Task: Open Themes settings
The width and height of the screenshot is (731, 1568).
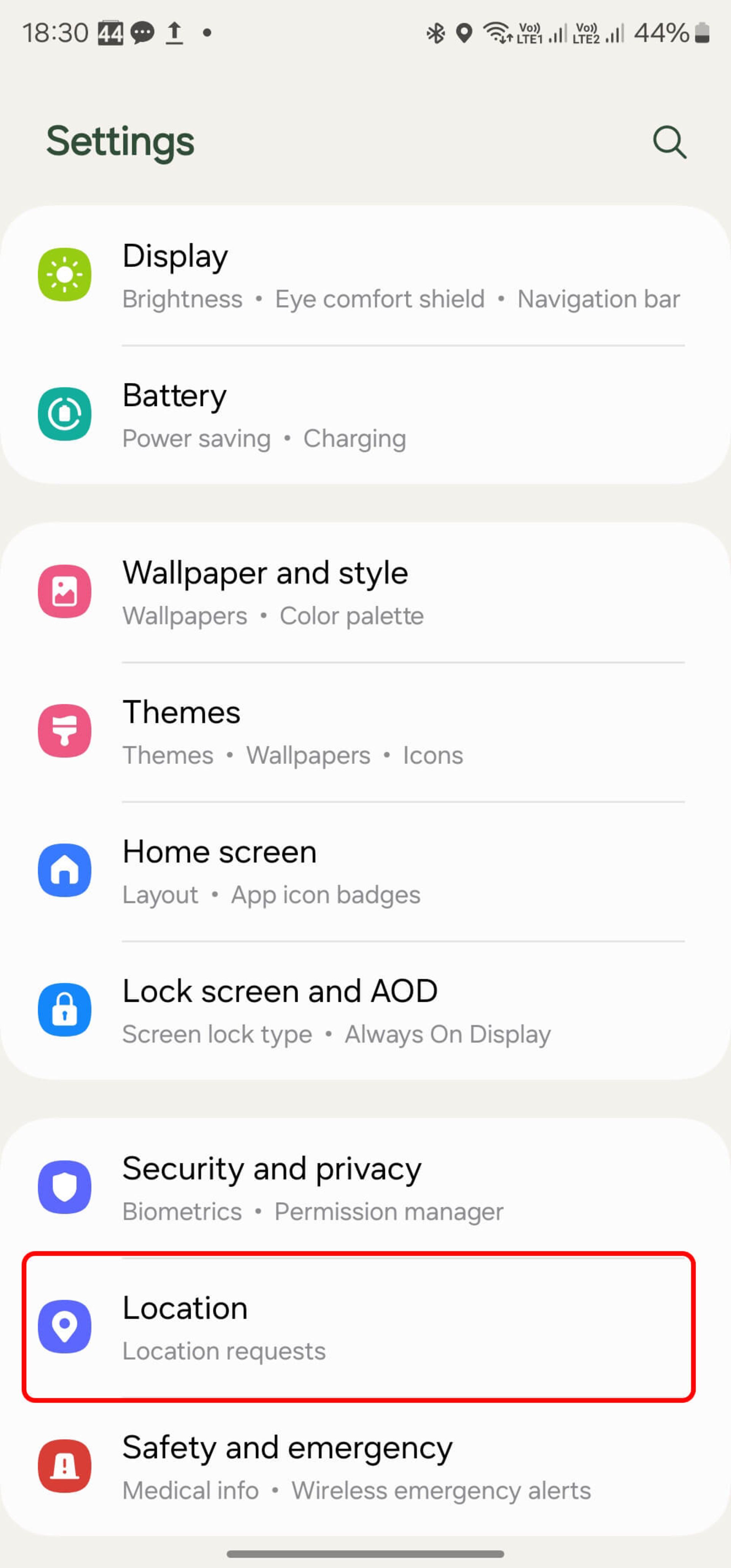Action: [x=365, y=731]
